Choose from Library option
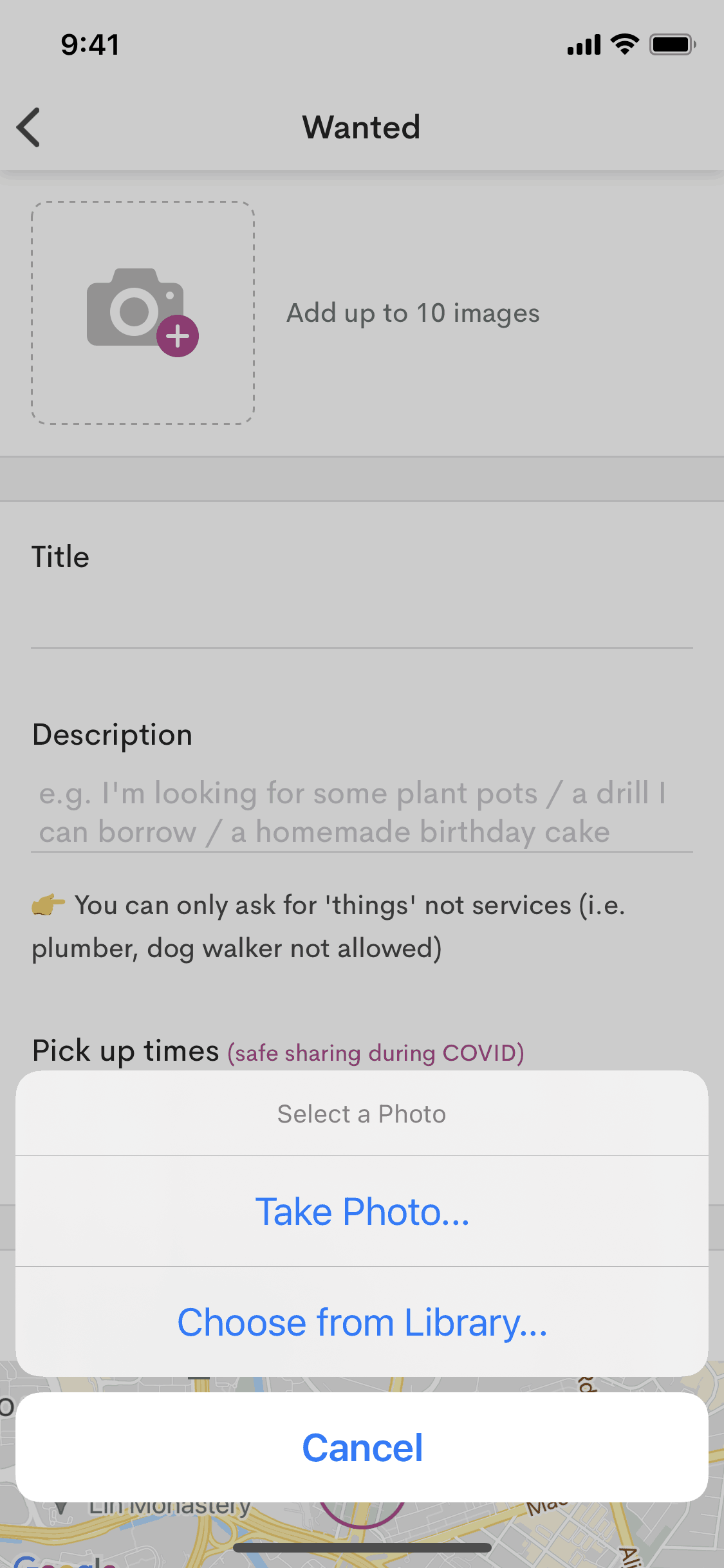Viewport: 724px width, 1568px height. click(362, 1322)
